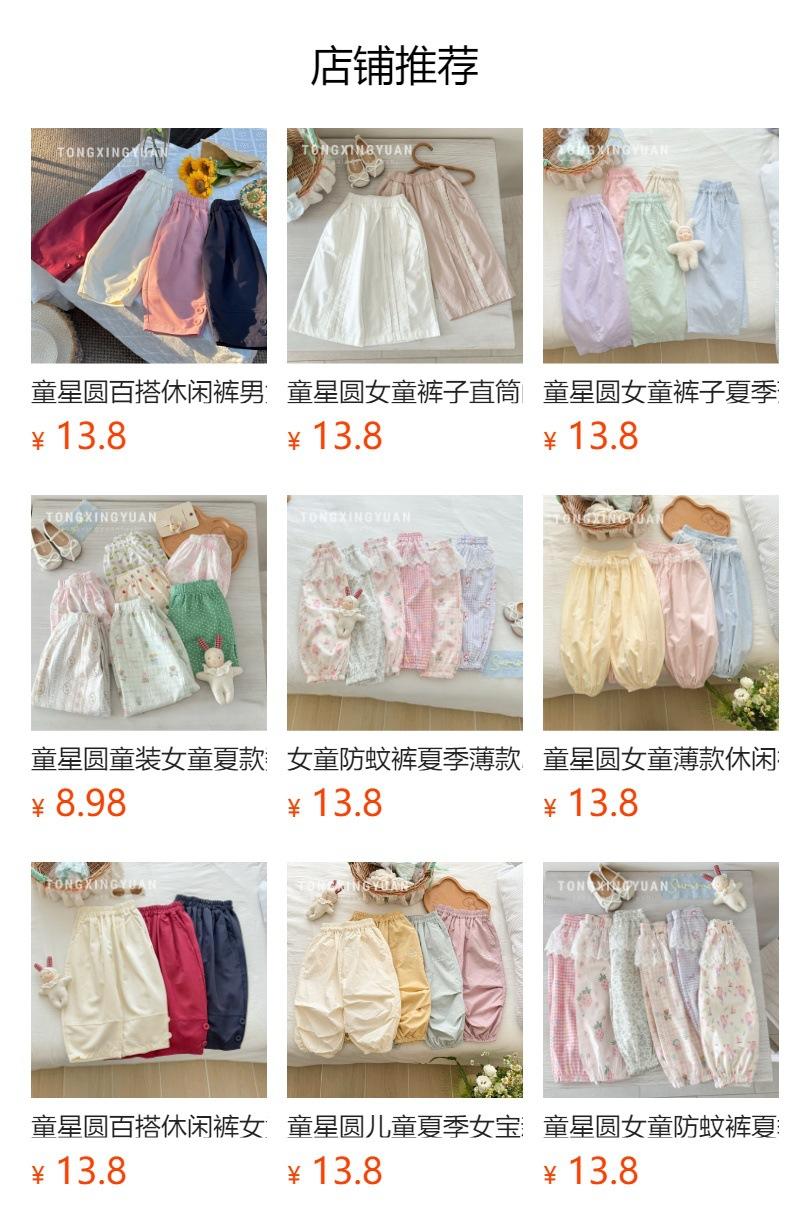Viewport: 790px width, 1230px height.
Task: Open the 童星圆儿童夏季女宝 product
Action: (x=405, y=1025)
